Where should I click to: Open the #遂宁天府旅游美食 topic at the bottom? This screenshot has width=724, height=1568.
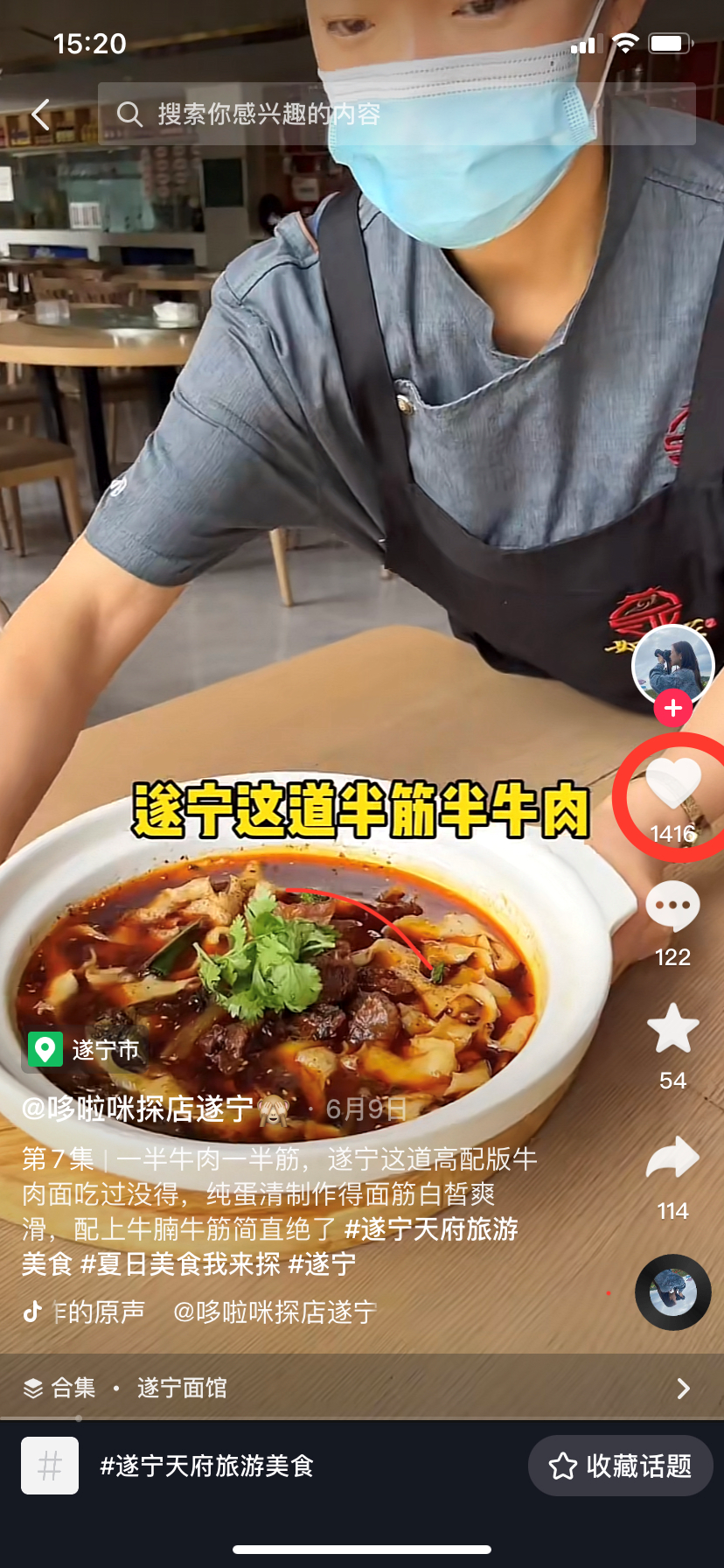pyautogui.click(x=206, y=1466)
